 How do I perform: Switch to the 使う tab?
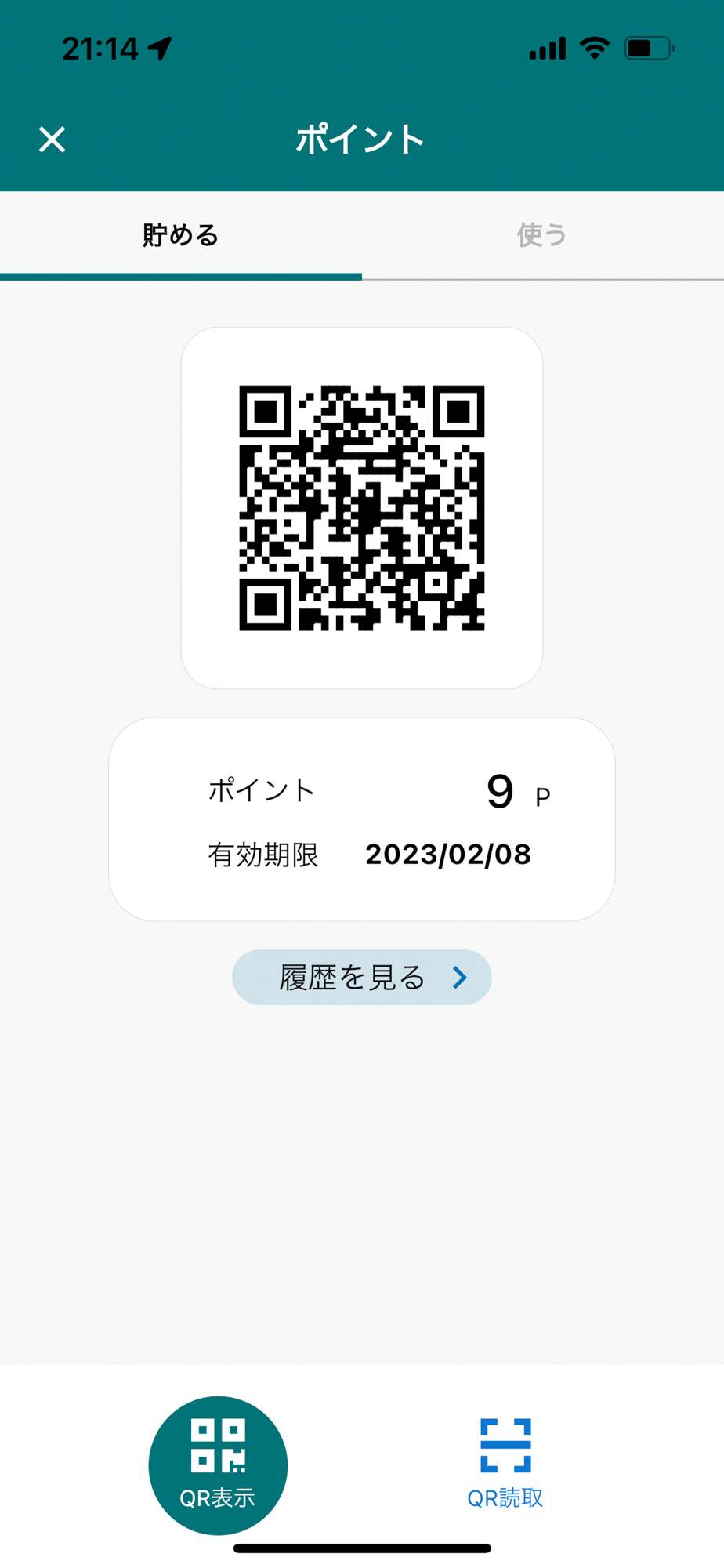(541, 235)
